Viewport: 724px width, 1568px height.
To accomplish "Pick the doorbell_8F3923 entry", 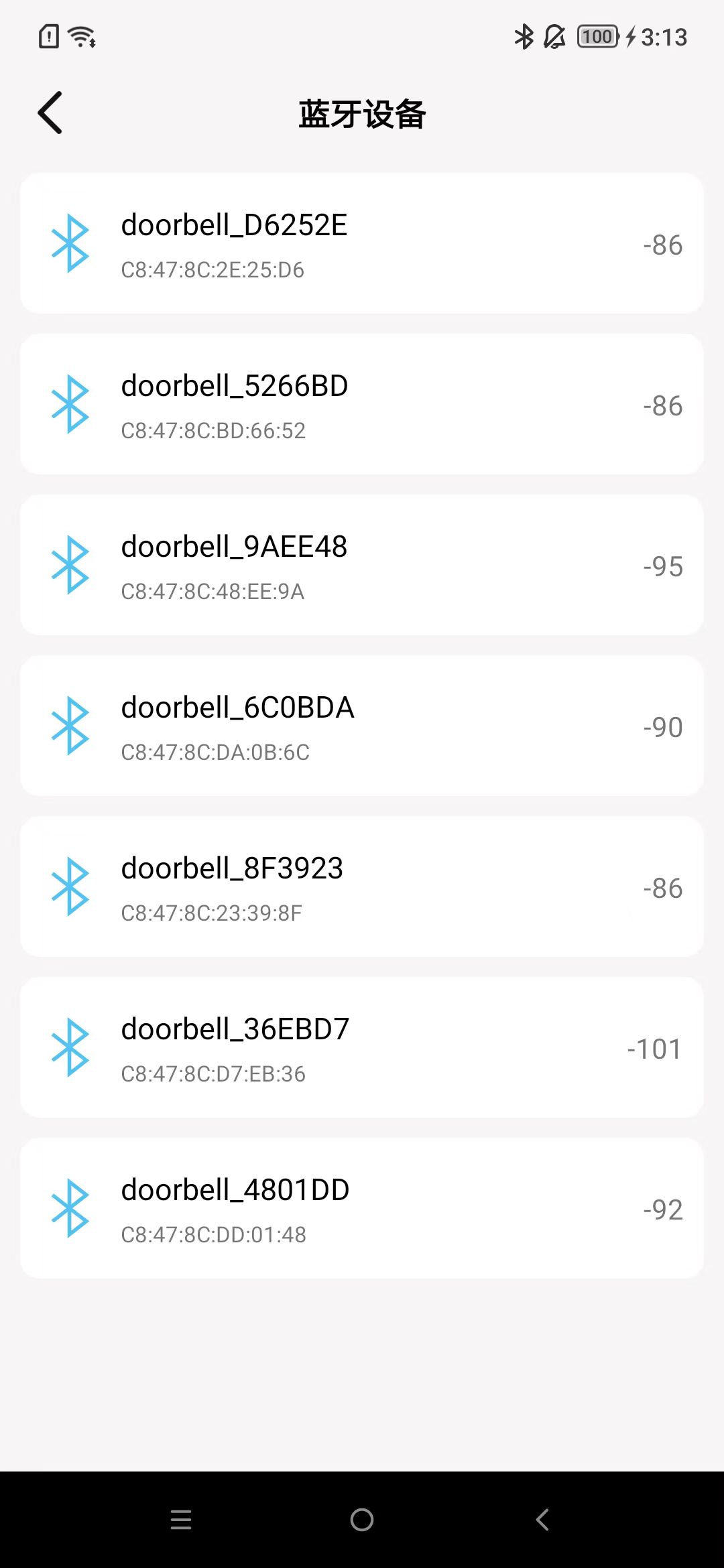I will 362,887.
